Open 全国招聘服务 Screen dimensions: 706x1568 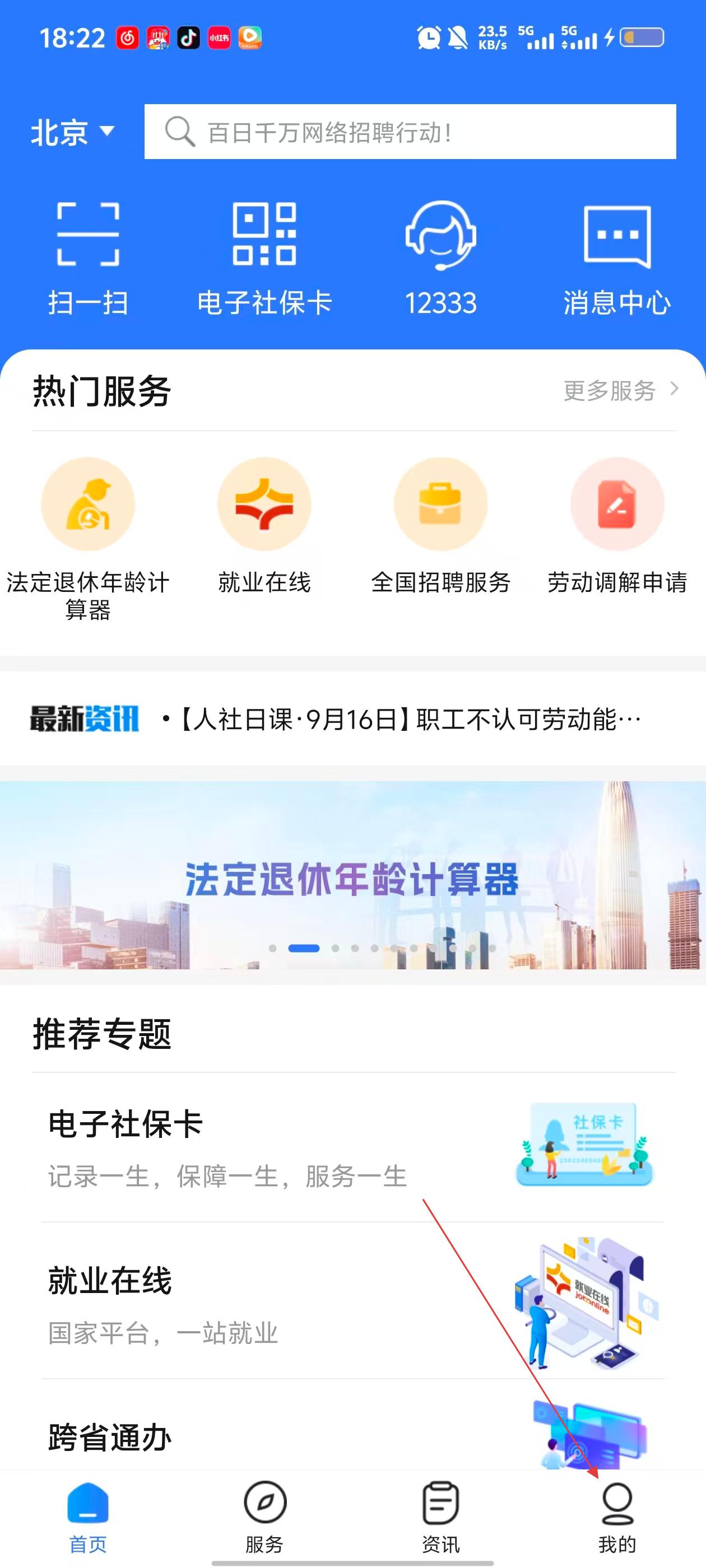click(440, 505)
